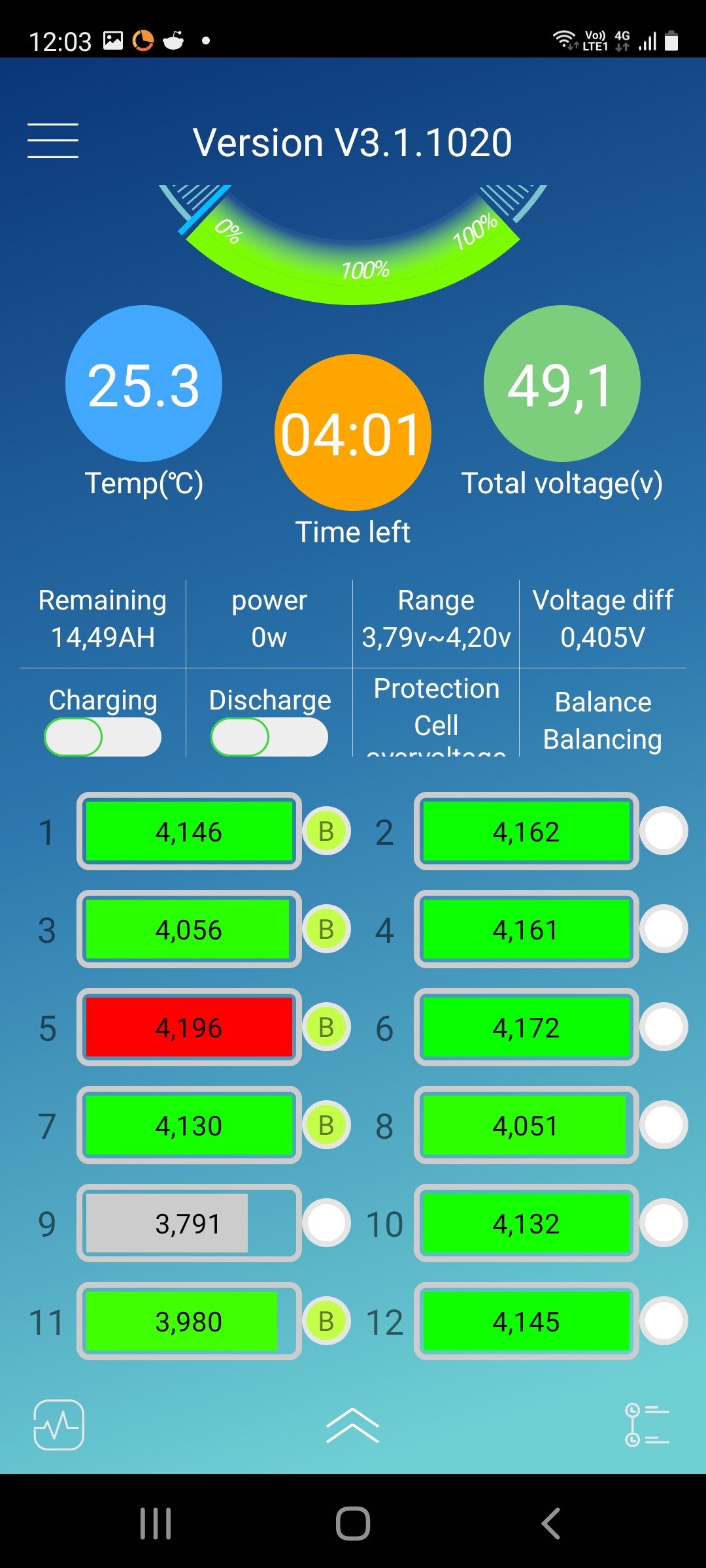Open the hamburger menu
The height and width of the screenshot is (1568, 706).
pyautogui.click(x=53, y=140)
